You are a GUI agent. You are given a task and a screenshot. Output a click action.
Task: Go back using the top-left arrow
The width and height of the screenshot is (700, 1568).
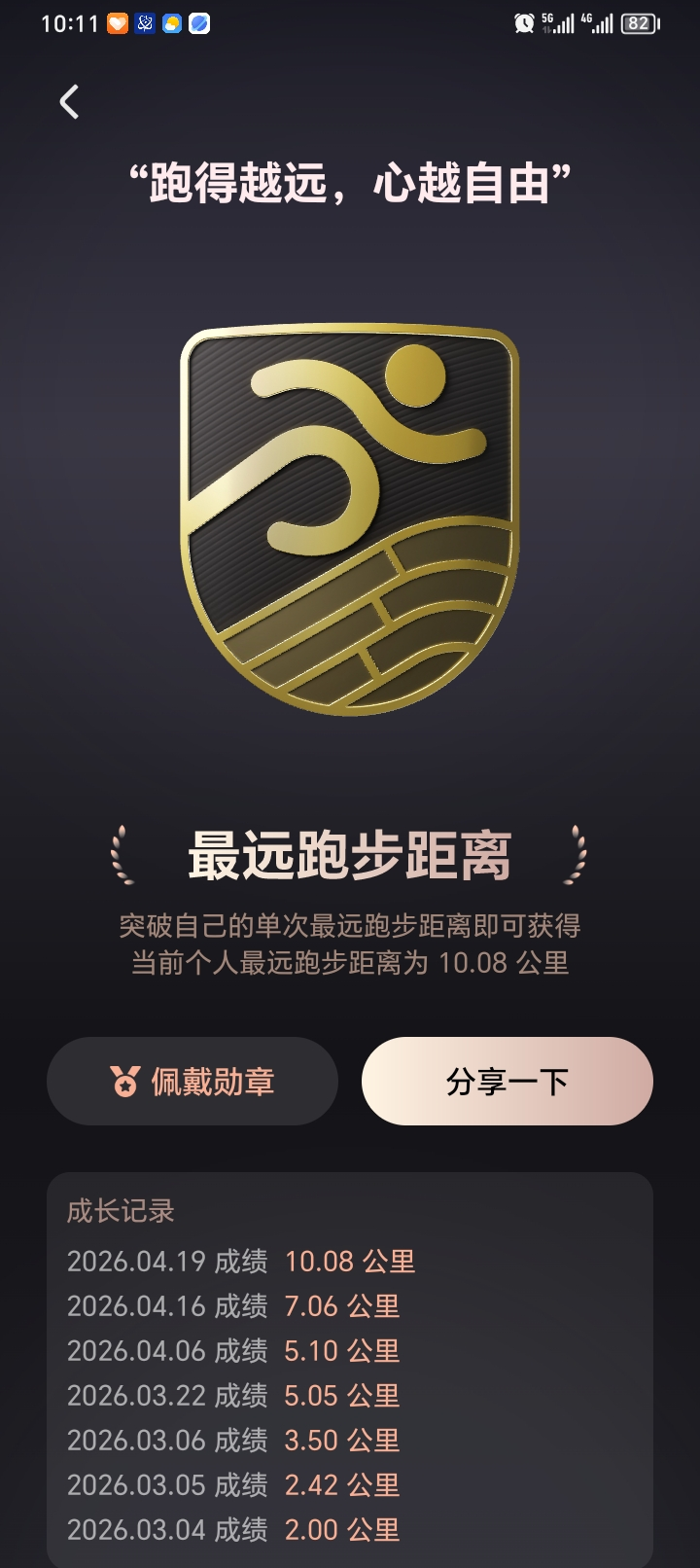tap(69, 101)
